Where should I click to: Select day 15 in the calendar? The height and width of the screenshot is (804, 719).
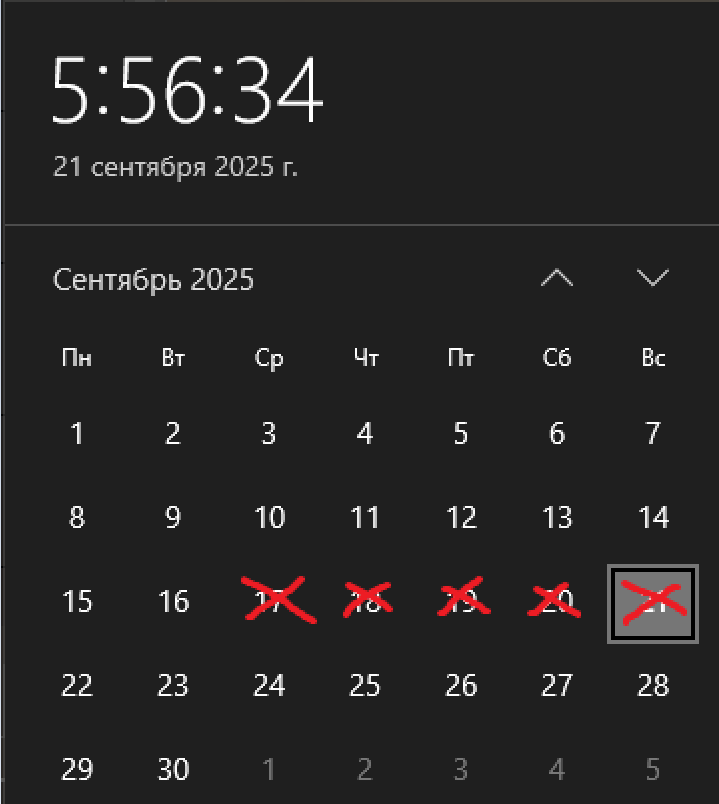tap(77, 602)
